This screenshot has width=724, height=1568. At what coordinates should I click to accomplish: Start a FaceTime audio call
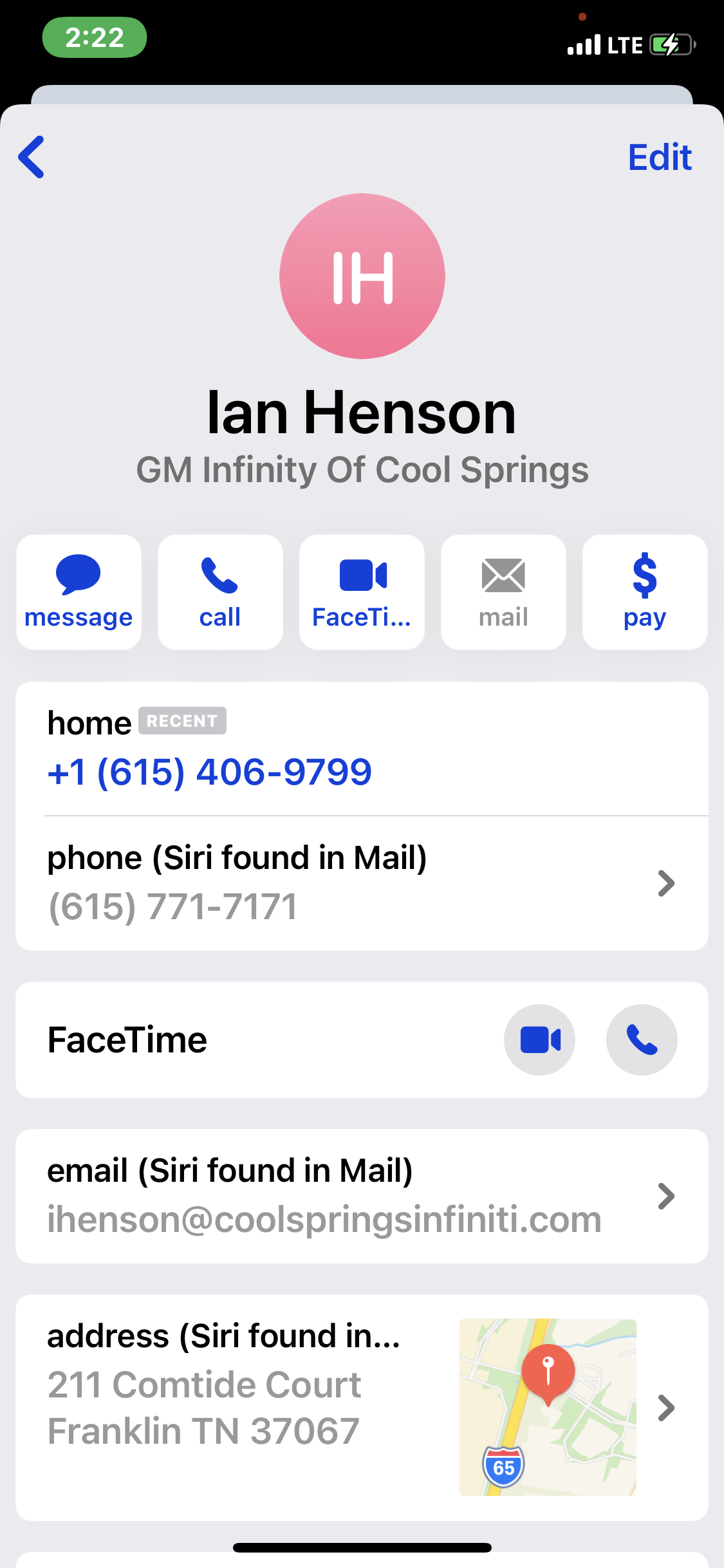(x=642, y=1040)
